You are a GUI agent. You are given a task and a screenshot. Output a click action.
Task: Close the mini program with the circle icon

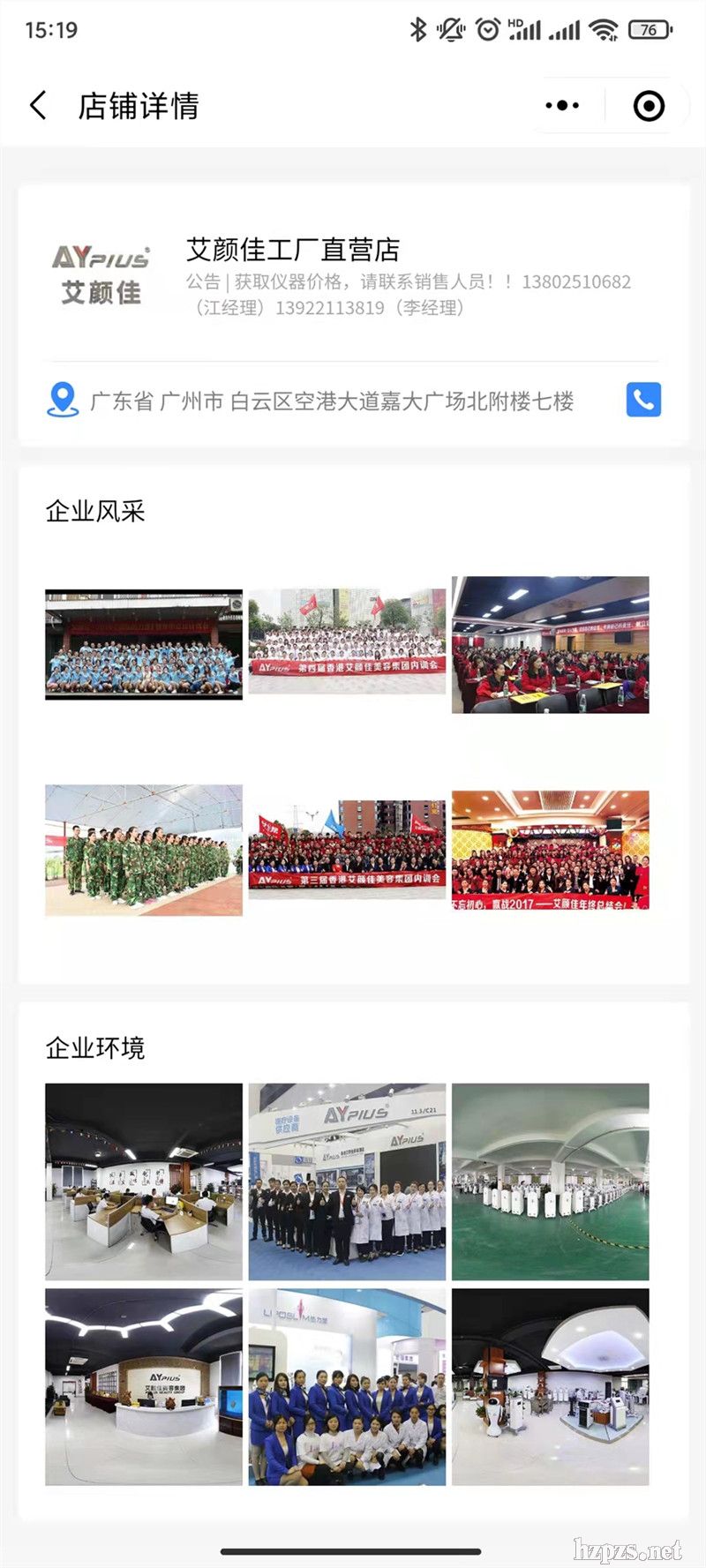click(x=649, y=106)
